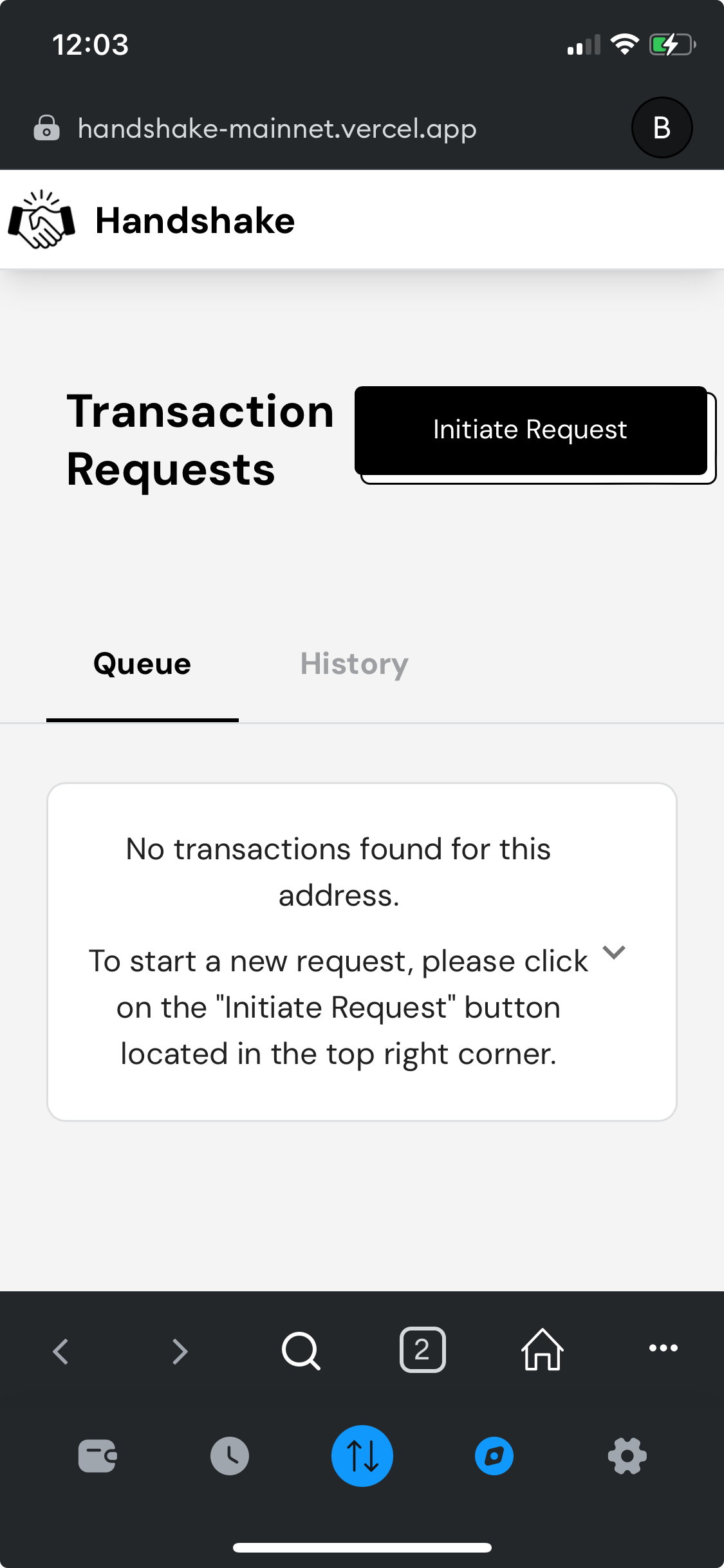Image resolution: width=724 pixels, height=1568 pixels.
Task: Open the three-dot browser menu
Action: click(663, 1348)
